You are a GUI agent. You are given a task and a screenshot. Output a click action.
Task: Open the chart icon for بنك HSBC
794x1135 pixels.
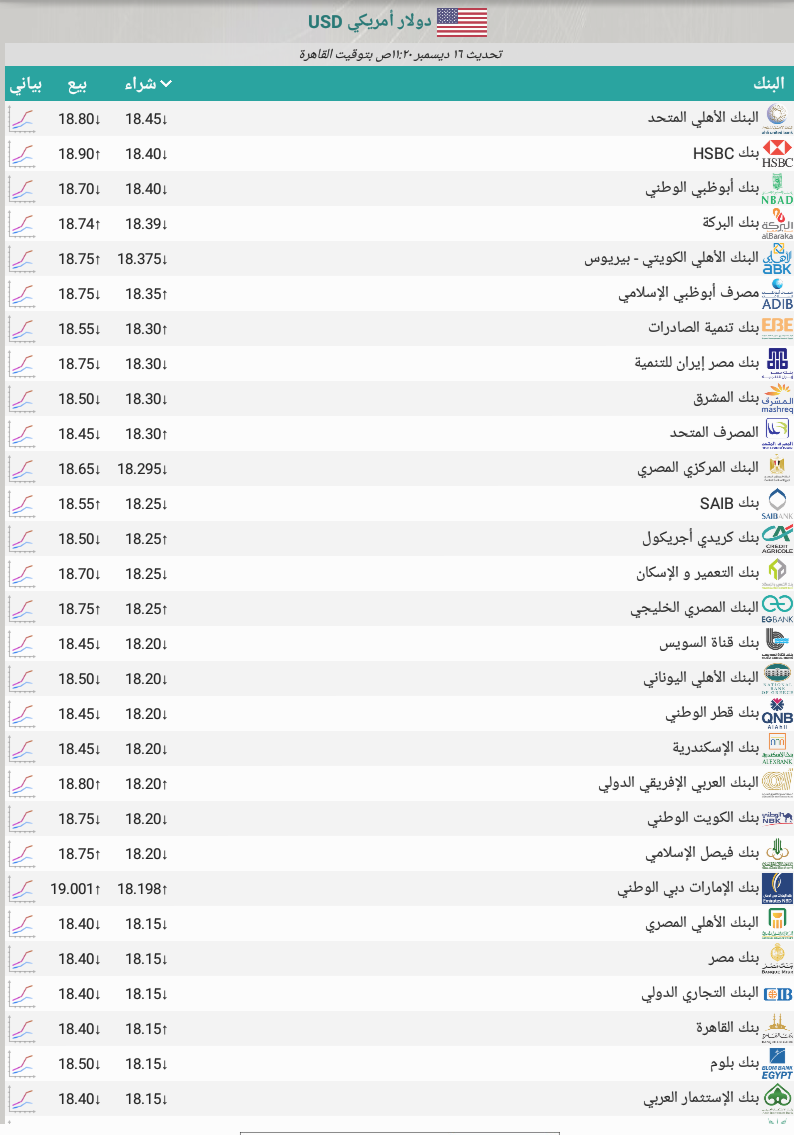[21, 154]
